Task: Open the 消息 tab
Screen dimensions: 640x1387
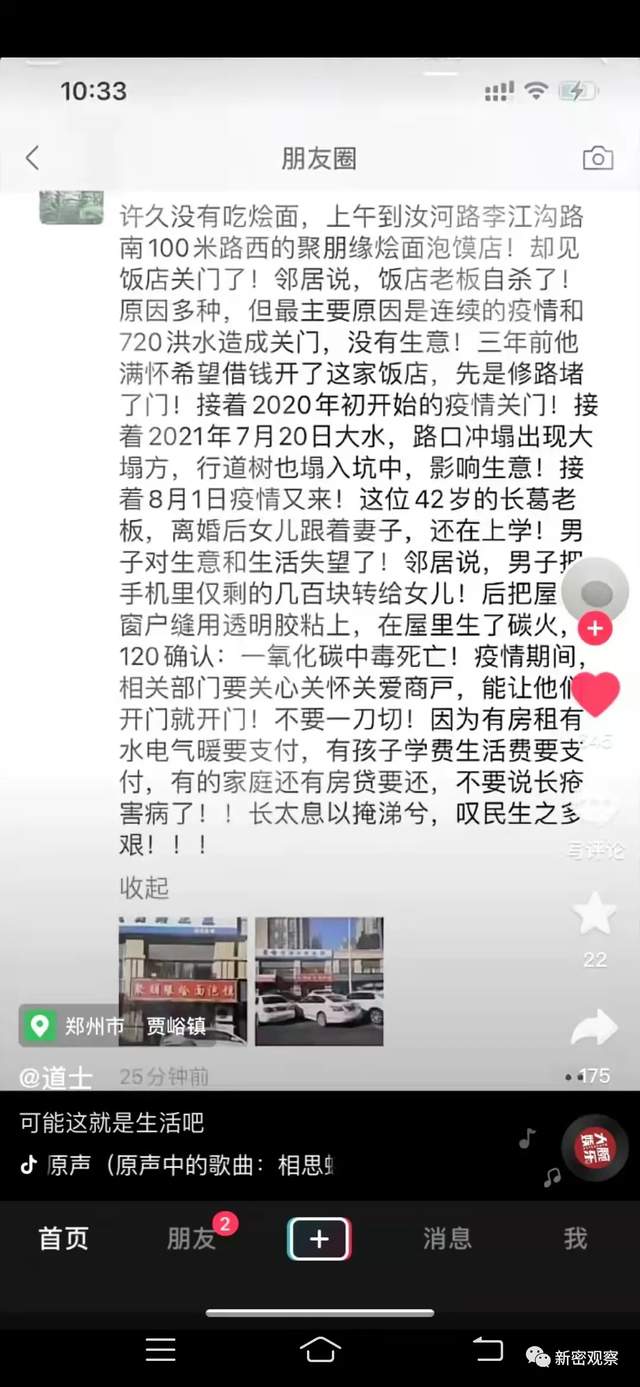Action: (446, 1238)
